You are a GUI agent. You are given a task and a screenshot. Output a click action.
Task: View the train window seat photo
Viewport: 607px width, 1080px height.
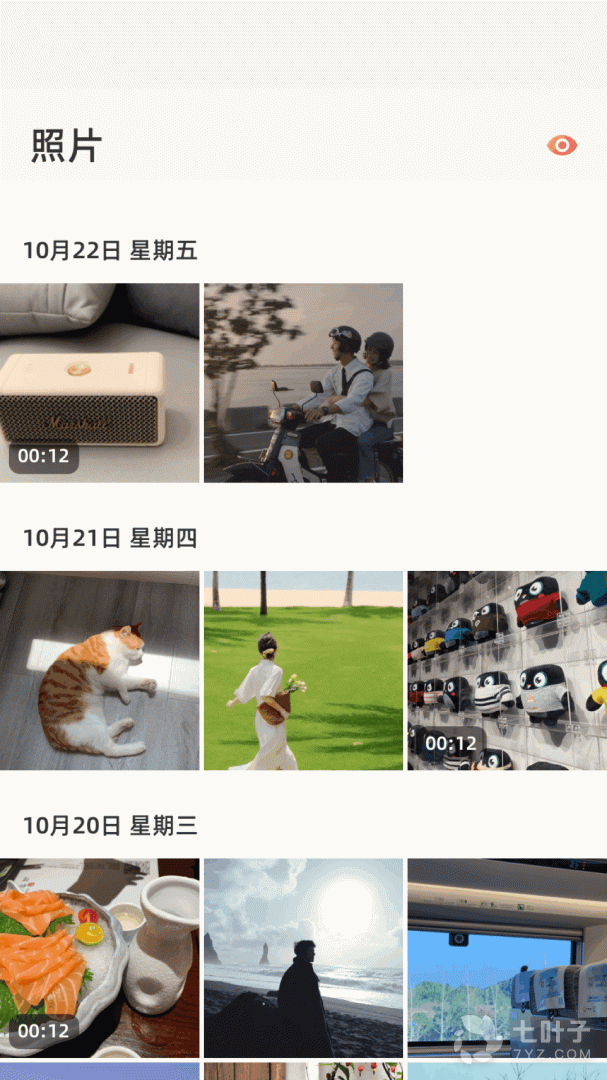(x=506, y=958)
